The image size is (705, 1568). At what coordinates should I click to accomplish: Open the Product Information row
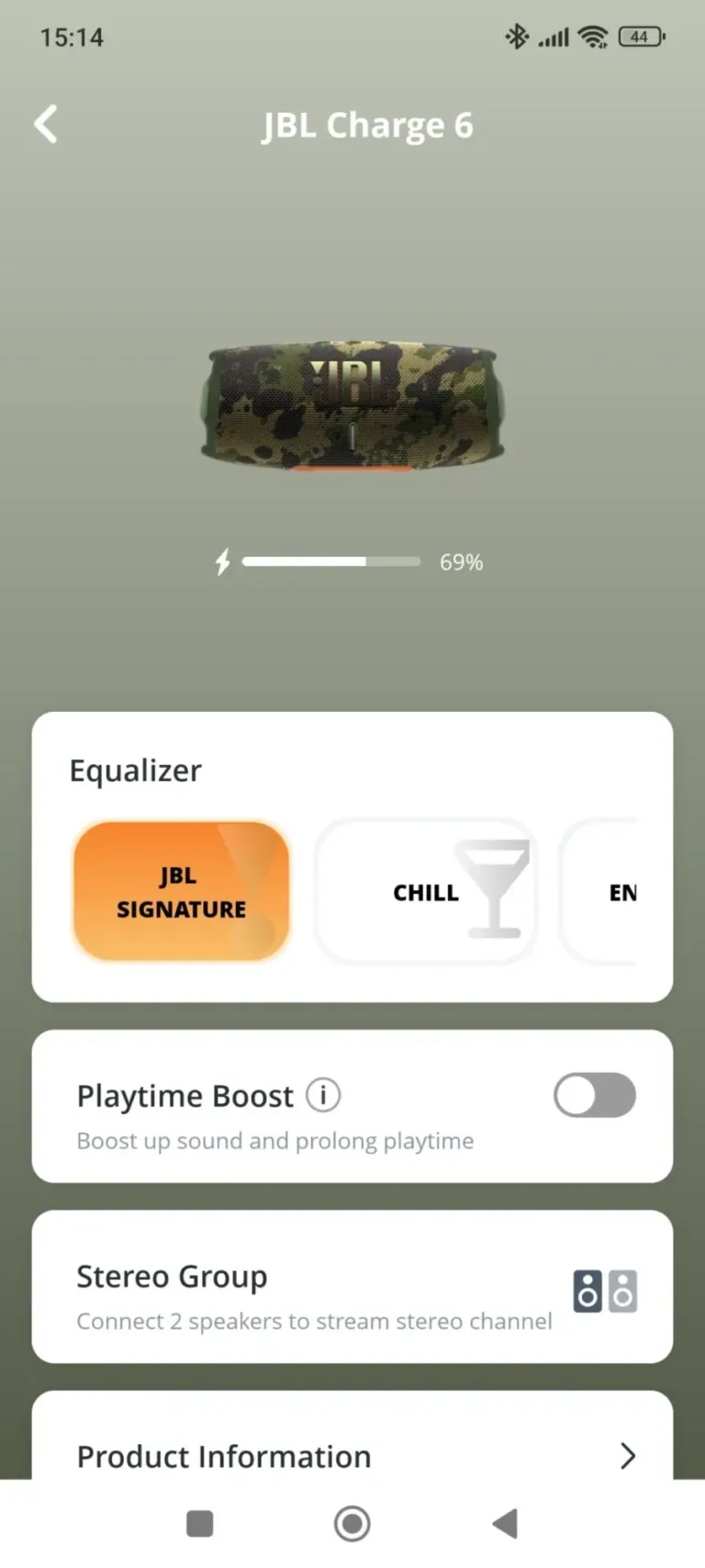(x=352, y=1436)
